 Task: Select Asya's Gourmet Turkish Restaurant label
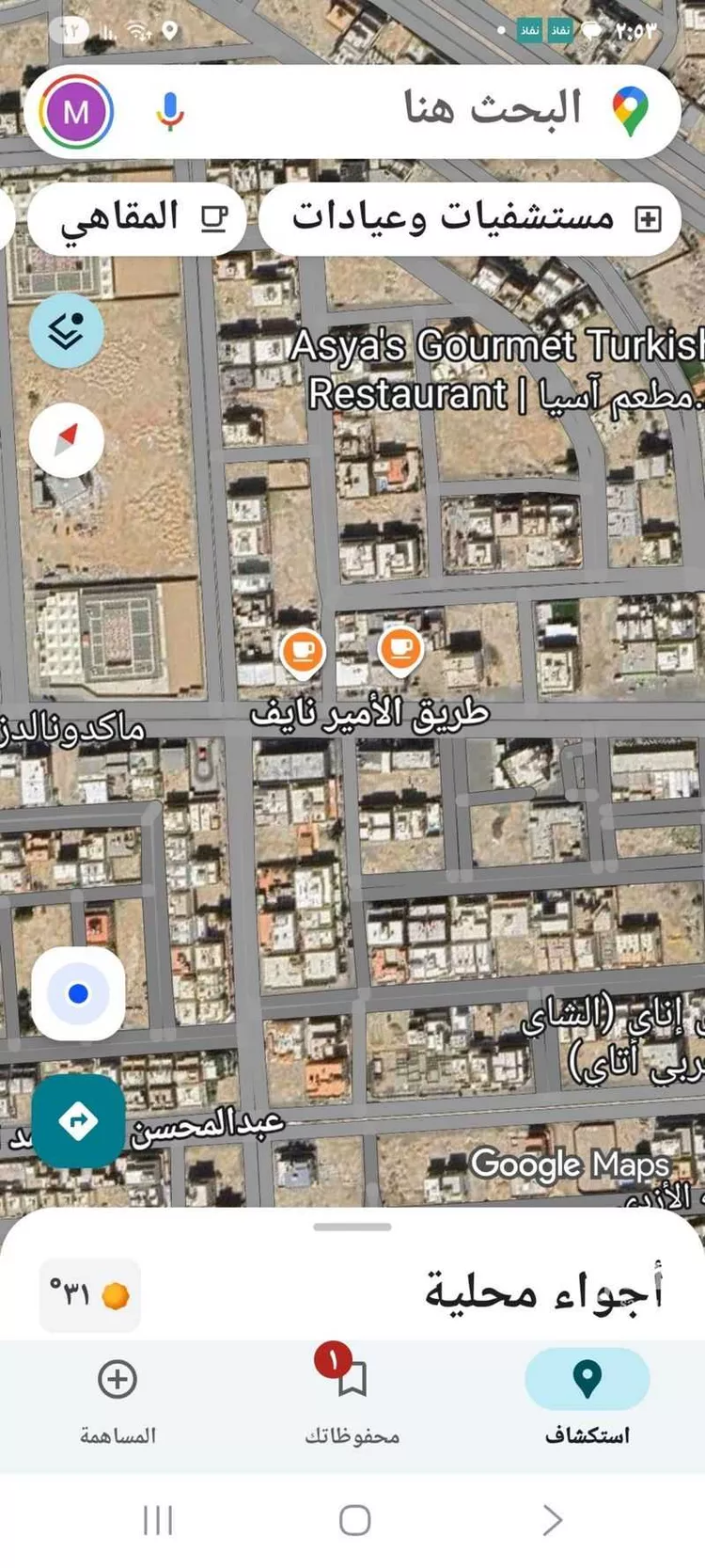pyautogui.click(x=498, y=372)
